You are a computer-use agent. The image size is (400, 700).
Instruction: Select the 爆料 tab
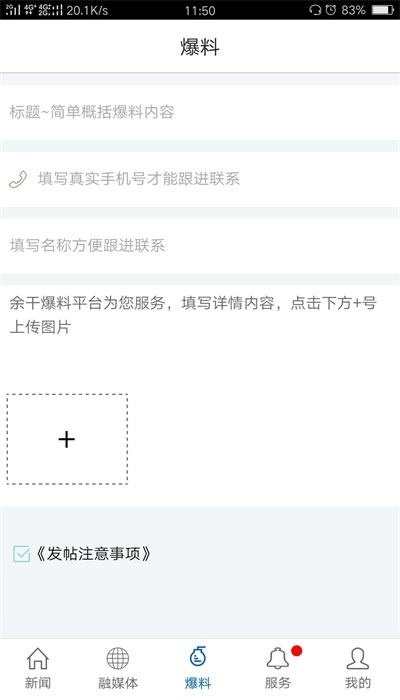click(x=198, y=668)
